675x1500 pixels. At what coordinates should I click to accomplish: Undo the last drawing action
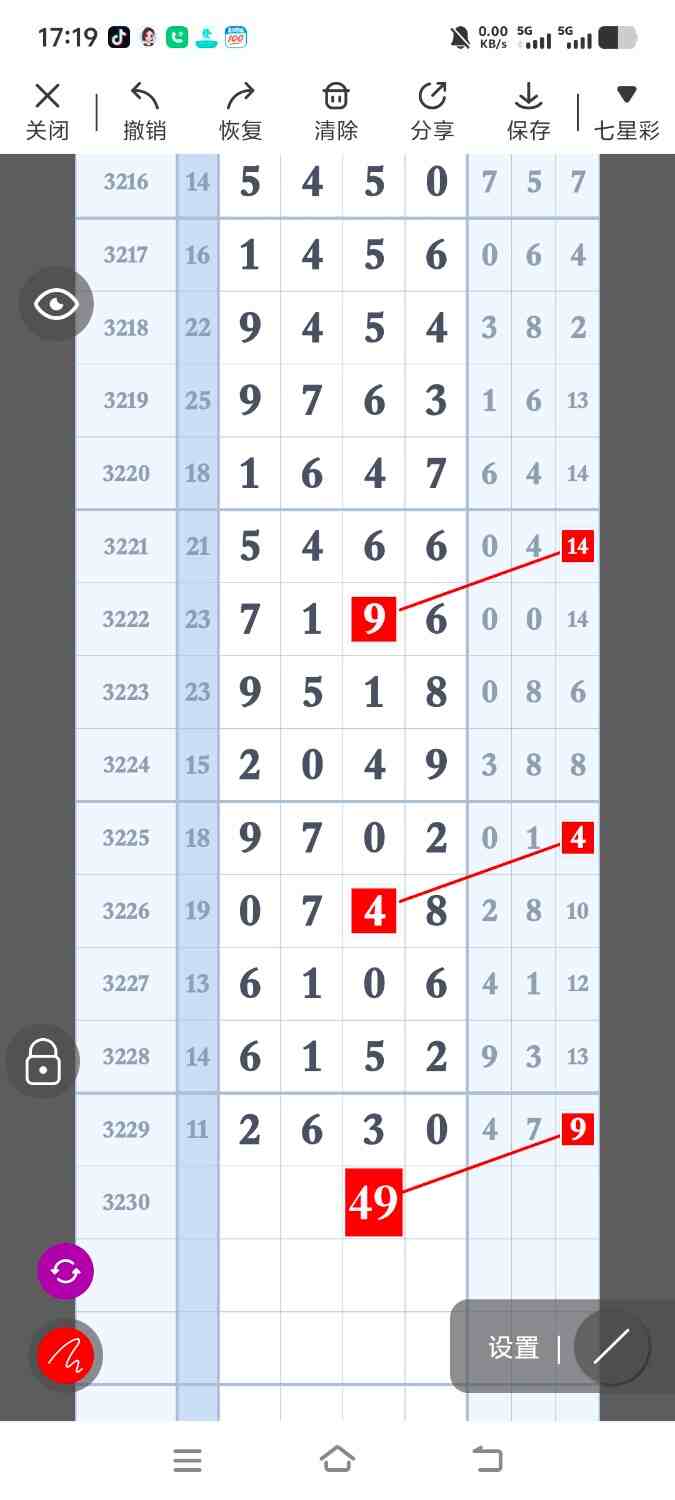(x=144, y=111)
